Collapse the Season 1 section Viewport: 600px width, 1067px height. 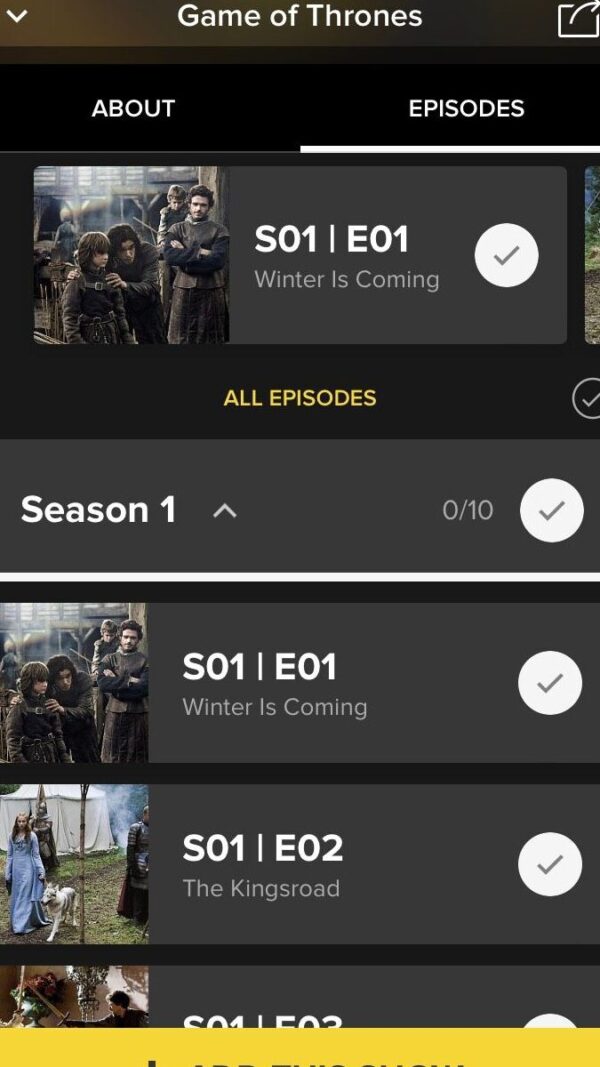click(x=225, y=511)
